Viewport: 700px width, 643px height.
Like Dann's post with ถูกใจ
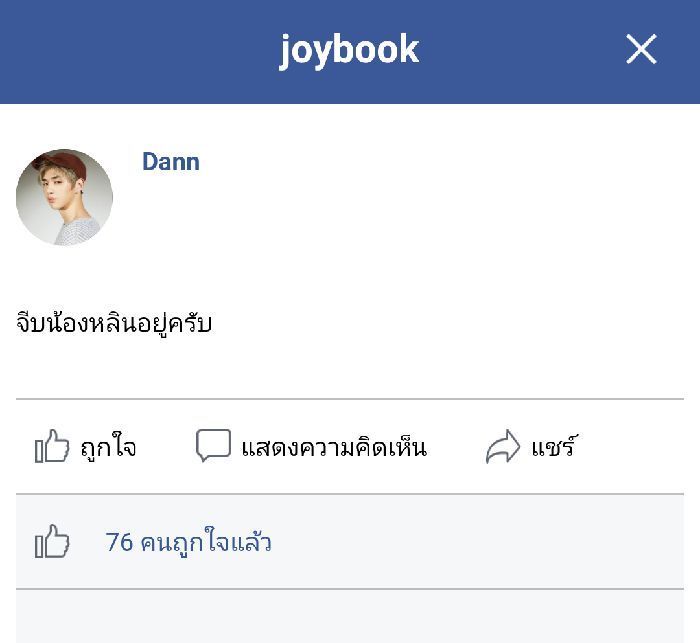point(86,447)
